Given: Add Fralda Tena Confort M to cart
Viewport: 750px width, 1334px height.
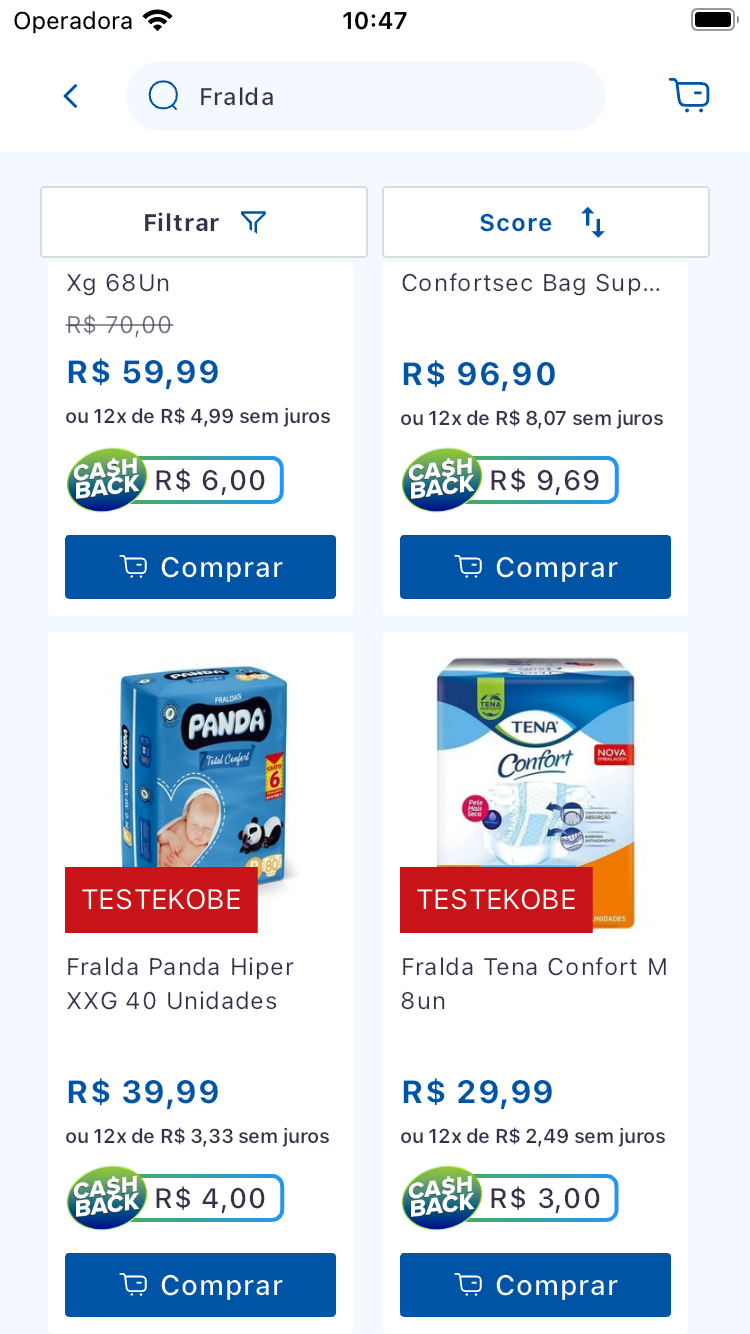Looking at the screenshot, I should click(x=535, y=1285).
